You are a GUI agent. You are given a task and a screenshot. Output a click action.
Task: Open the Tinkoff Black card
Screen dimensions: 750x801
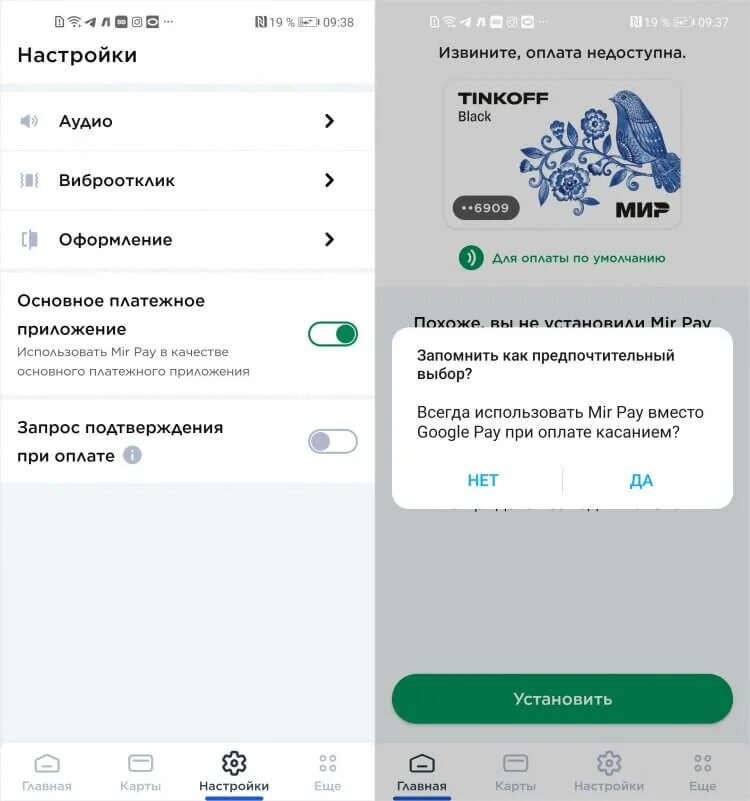point(562,154)
